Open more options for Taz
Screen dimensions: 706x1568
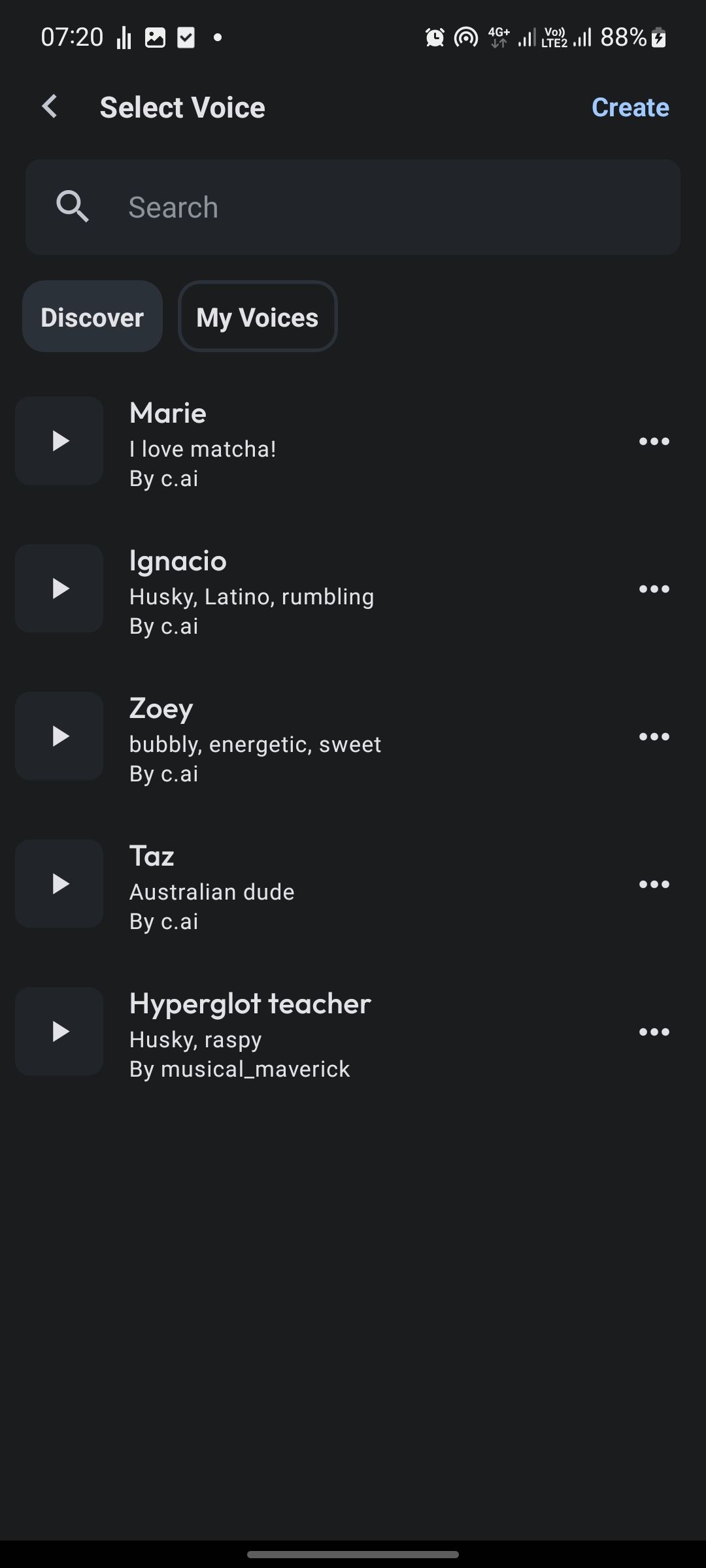click(654, 885)
